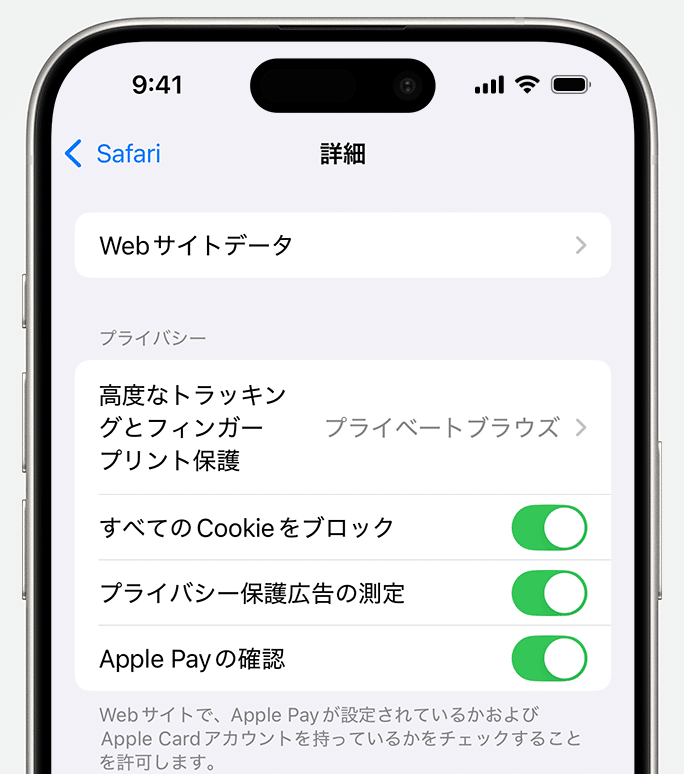Open 高度なトラッキングとフィンガープリント保護 setting
This screenshot has width=684, height=774.
click(x=342, y=428)
